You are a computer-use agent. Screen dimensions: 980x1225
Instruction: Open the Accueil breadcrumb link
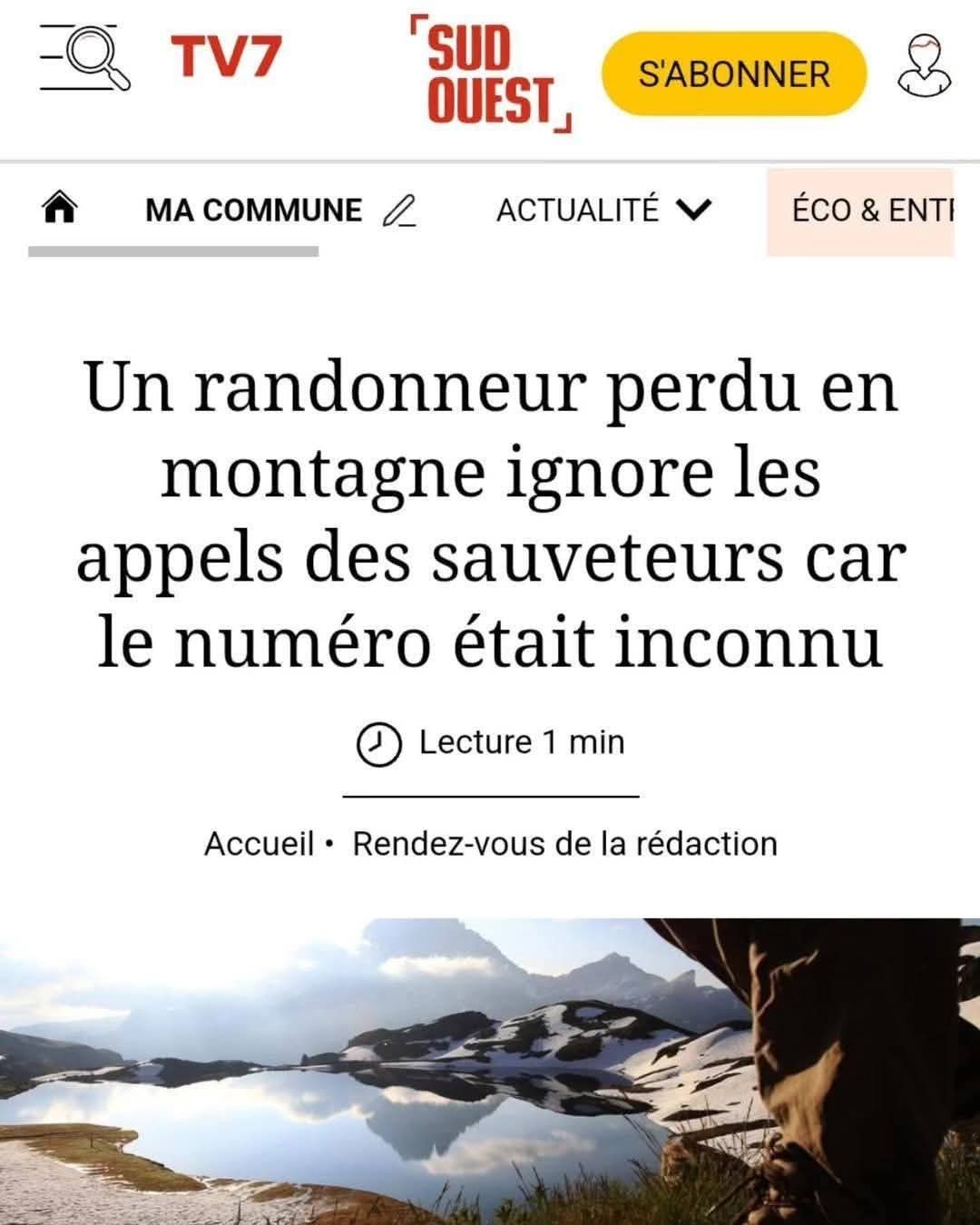coord(259,843)
